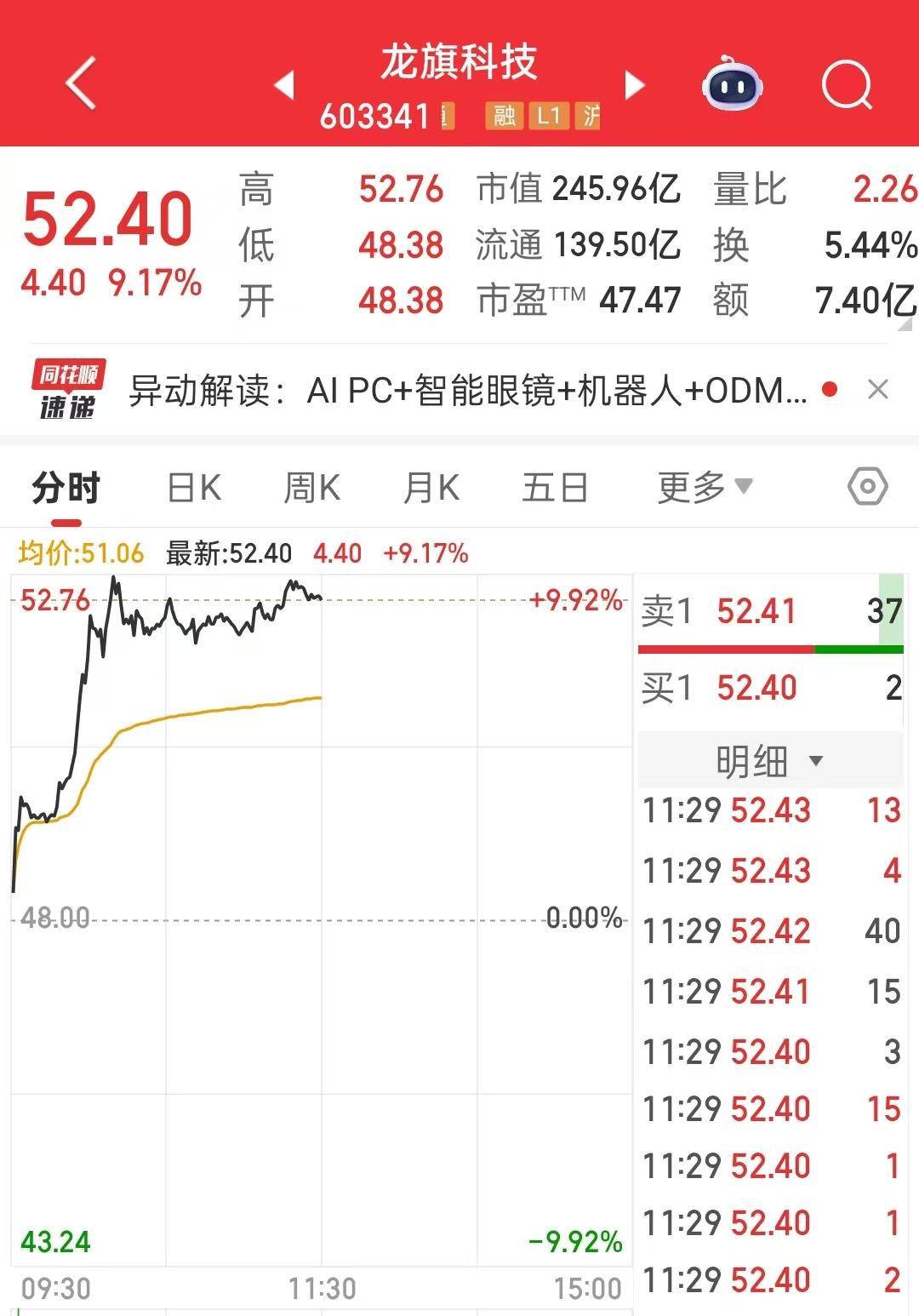The width and height of the screenshot is (919, 1316).
Task: Select the 分时 chart tab
Action: (66, 489)
